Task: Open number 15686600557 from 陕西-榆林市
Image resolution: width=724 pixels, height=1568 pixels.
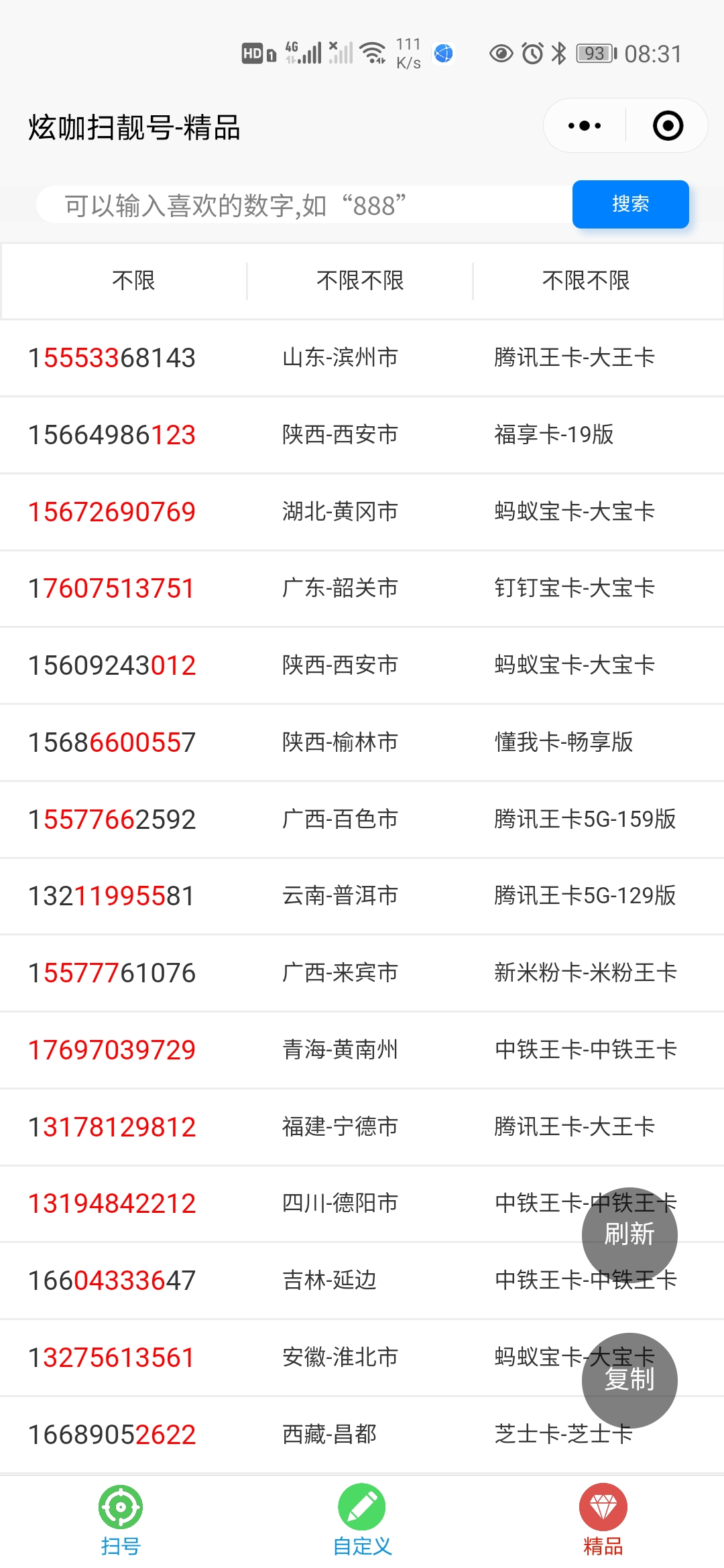Action: pyautogui.click(x=112, y=742)
